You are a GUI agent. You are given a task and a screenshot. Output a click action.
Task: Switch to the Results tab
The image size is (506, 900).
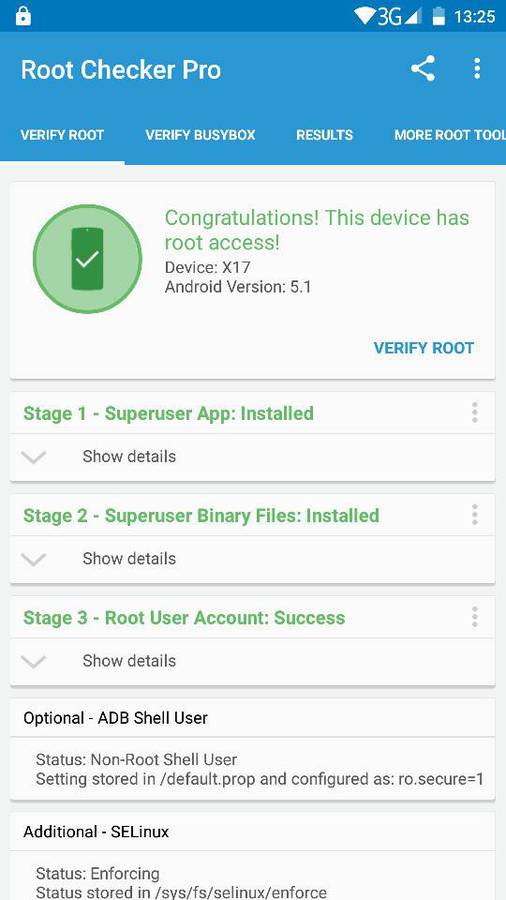pyautogui.click(x=324, y=135)
